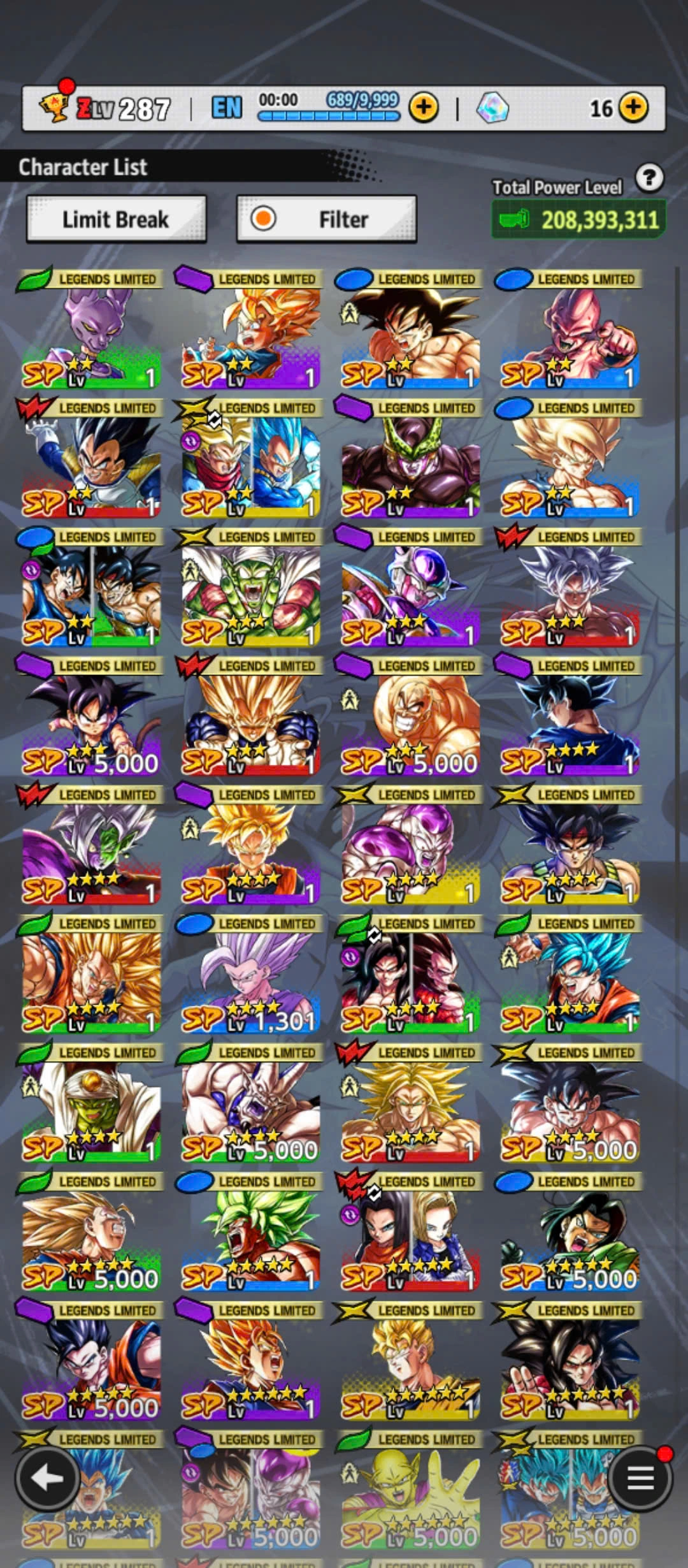View the Android 17 and 18 tile
This screenshot has height=1568, width=688.
410,1235
